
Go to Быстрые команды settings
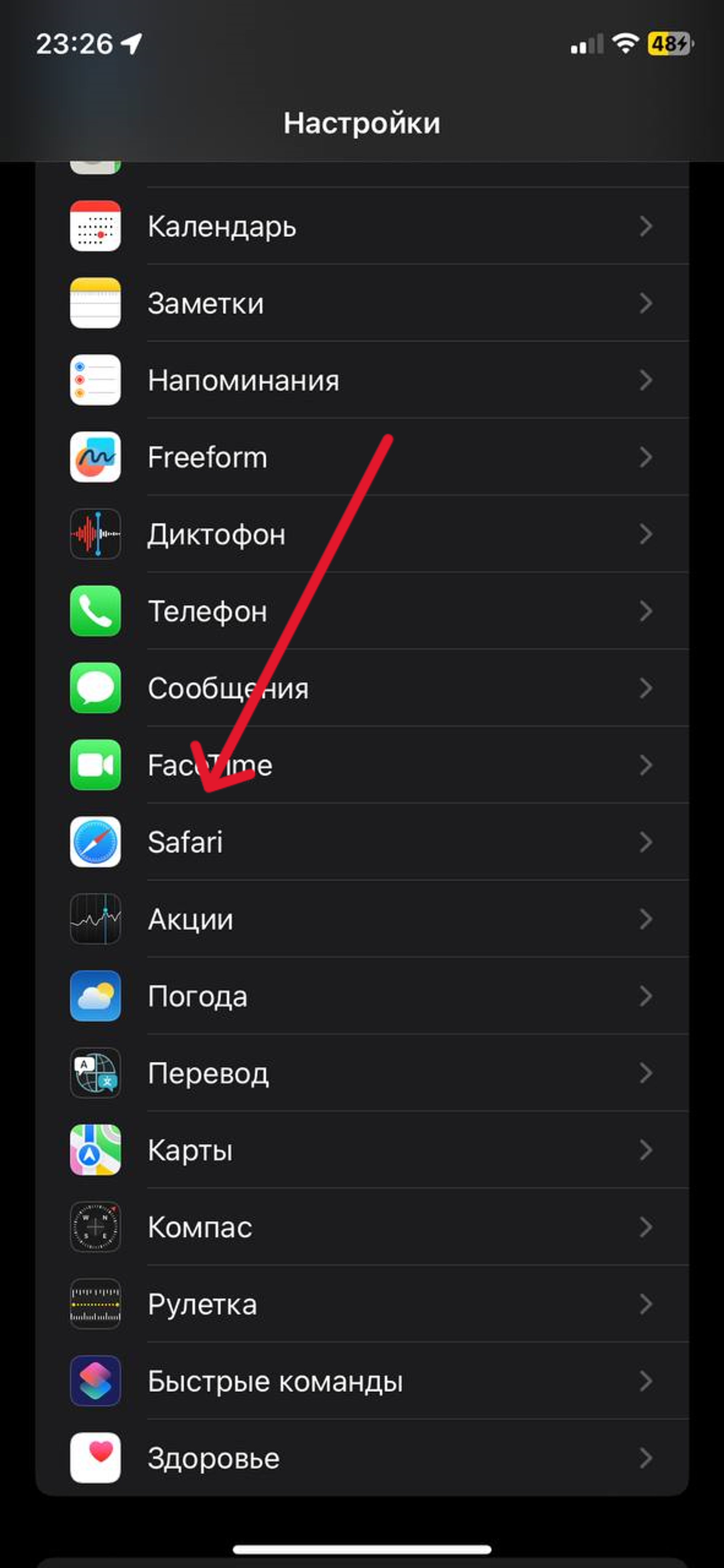362,1381
